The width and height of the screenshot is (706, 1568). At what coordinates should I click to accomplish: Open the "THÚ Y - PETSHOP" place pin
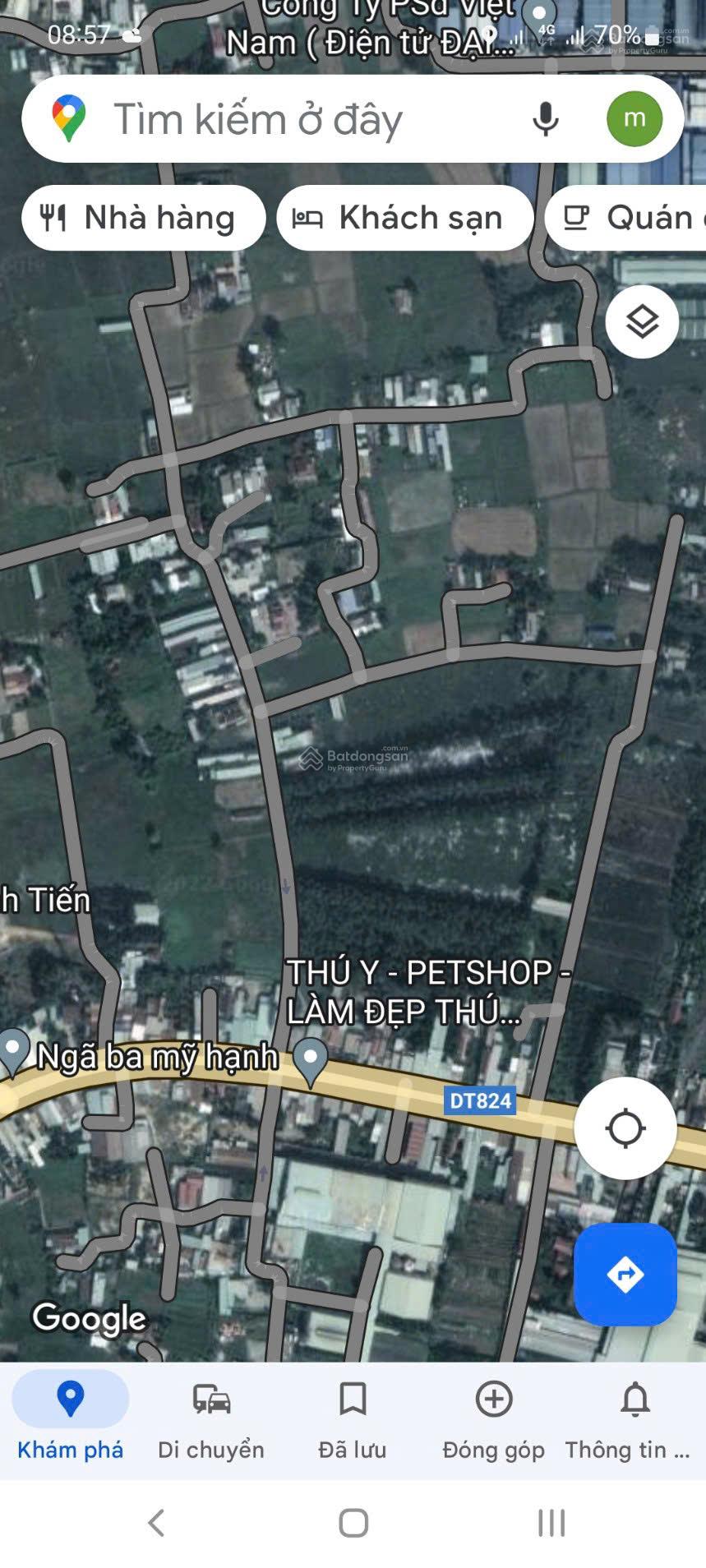[311, 1058]
